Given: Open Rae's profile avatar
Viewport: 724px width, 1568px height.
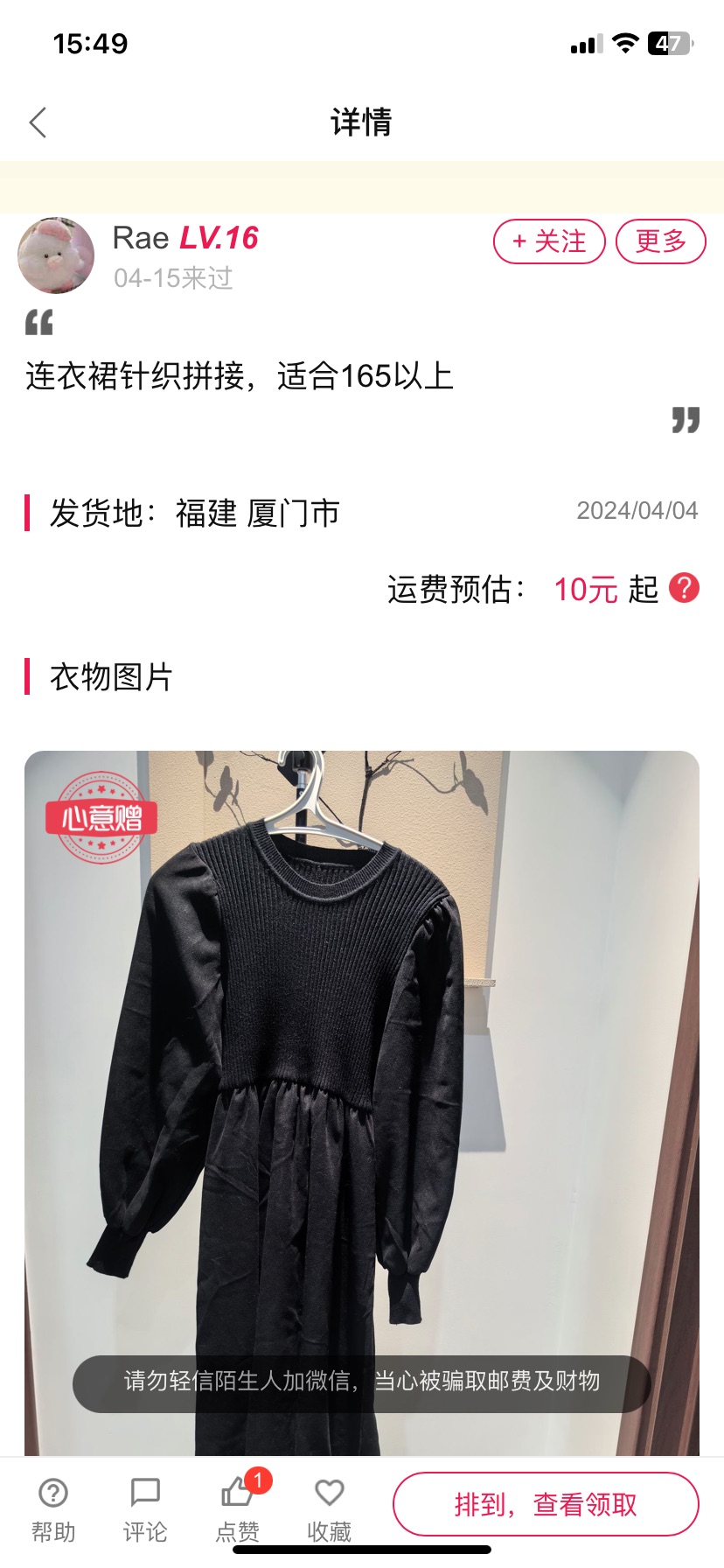Looking at the screenshot, I should (x=56, y=255).
